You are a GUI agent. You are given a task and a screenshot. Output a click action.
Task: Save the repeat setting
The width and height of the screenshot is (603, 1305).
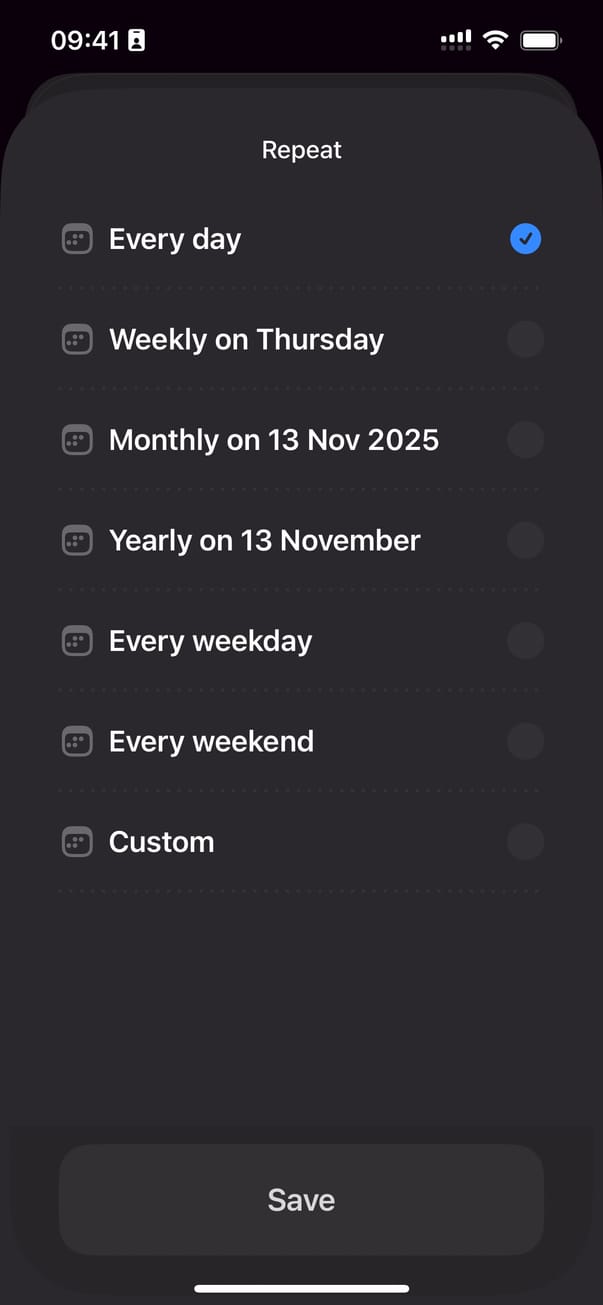(301, 1200)
